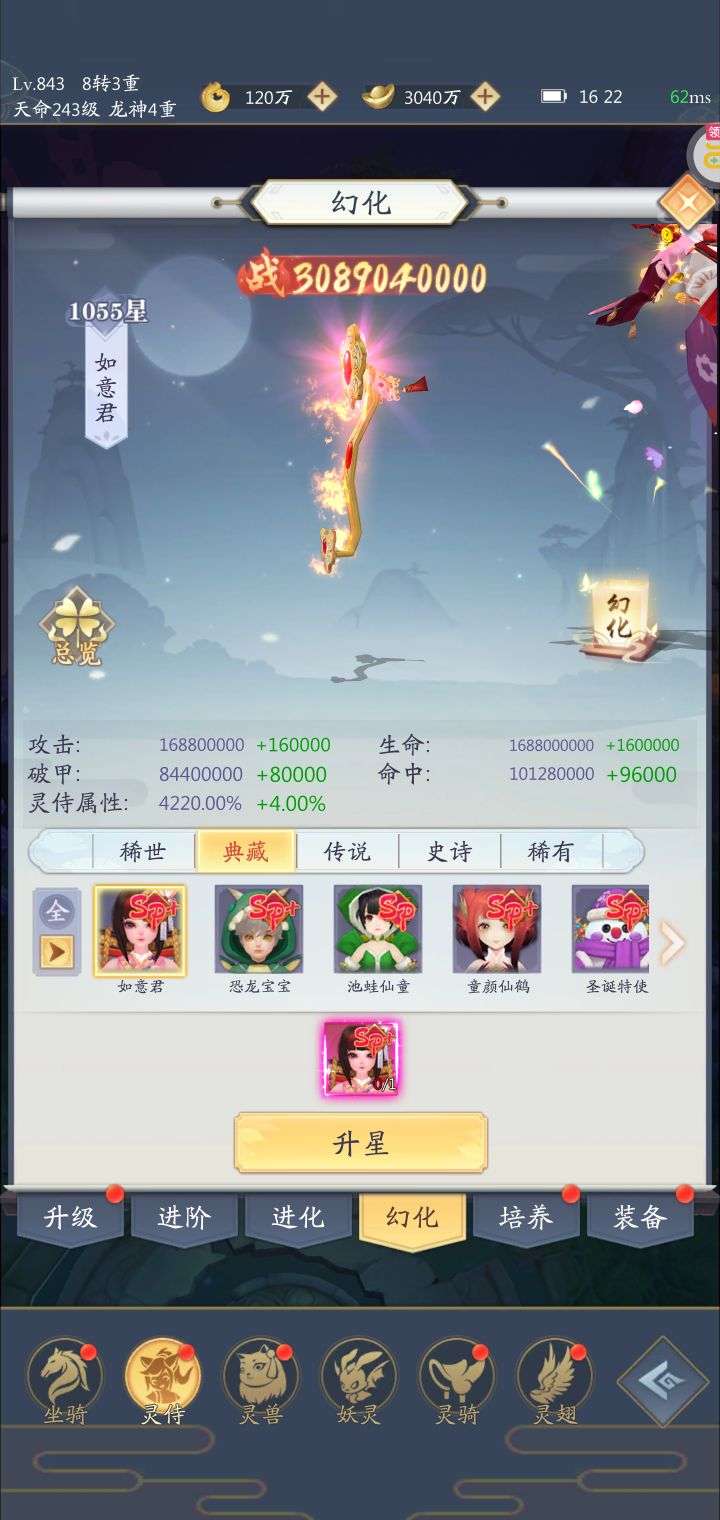This screenshot has height=1520, width=720.
Task: Choose the 童颜仙鹤 character avatar
Action: click(497, 929)
